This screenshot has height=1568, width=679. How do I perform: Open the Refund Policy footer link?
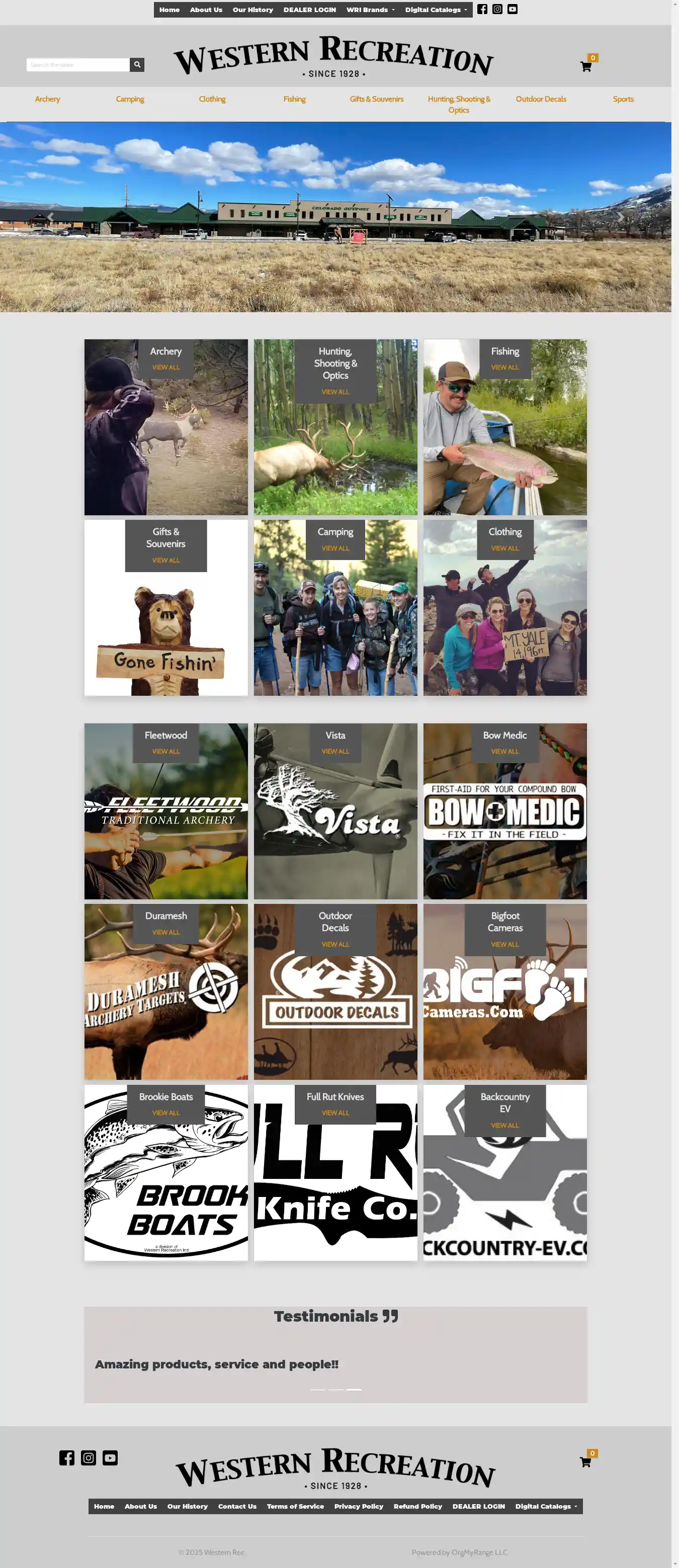[x=417, y=1507]
